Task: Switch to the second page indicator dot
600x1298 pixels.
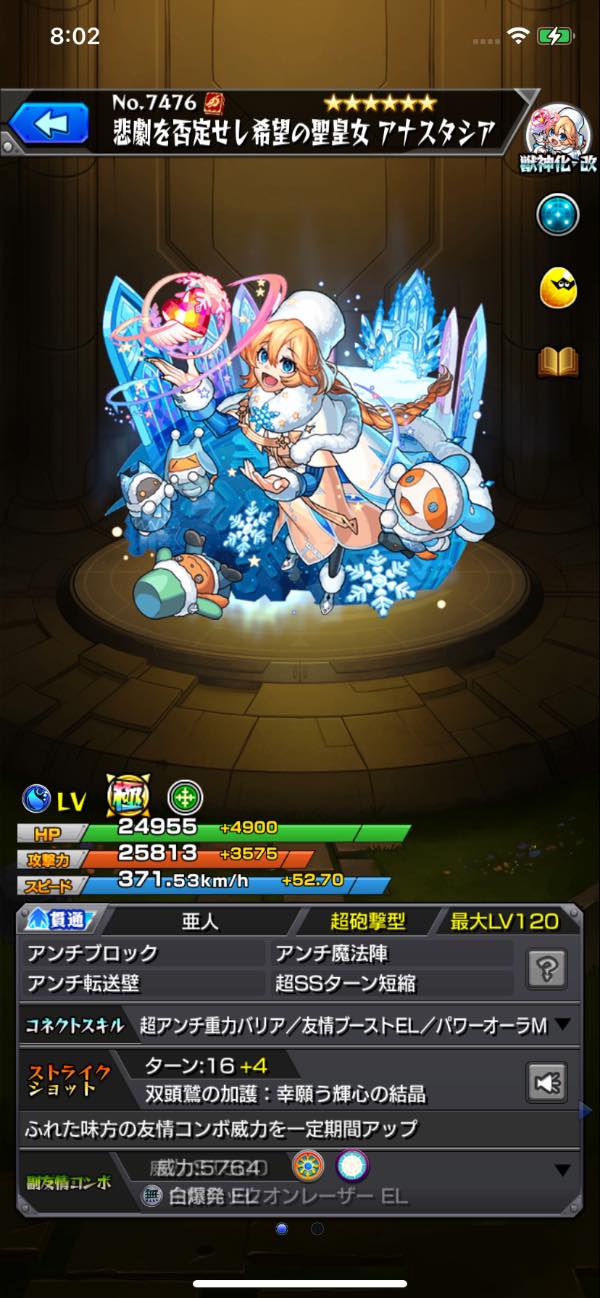Action: click(317, 1228)
